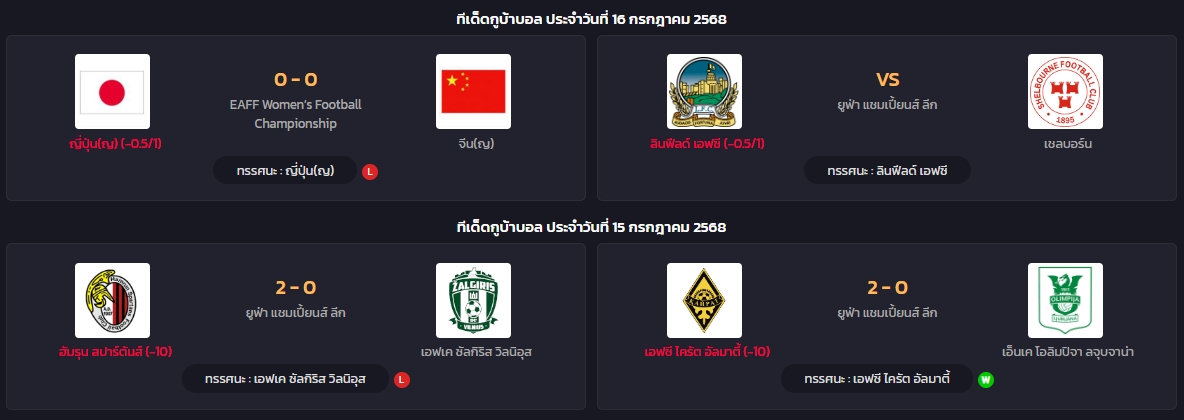Open the Hamrun Spartans vs Zalgiris match card
Viewport: 1184px width, 420px height.
(295, 310)
